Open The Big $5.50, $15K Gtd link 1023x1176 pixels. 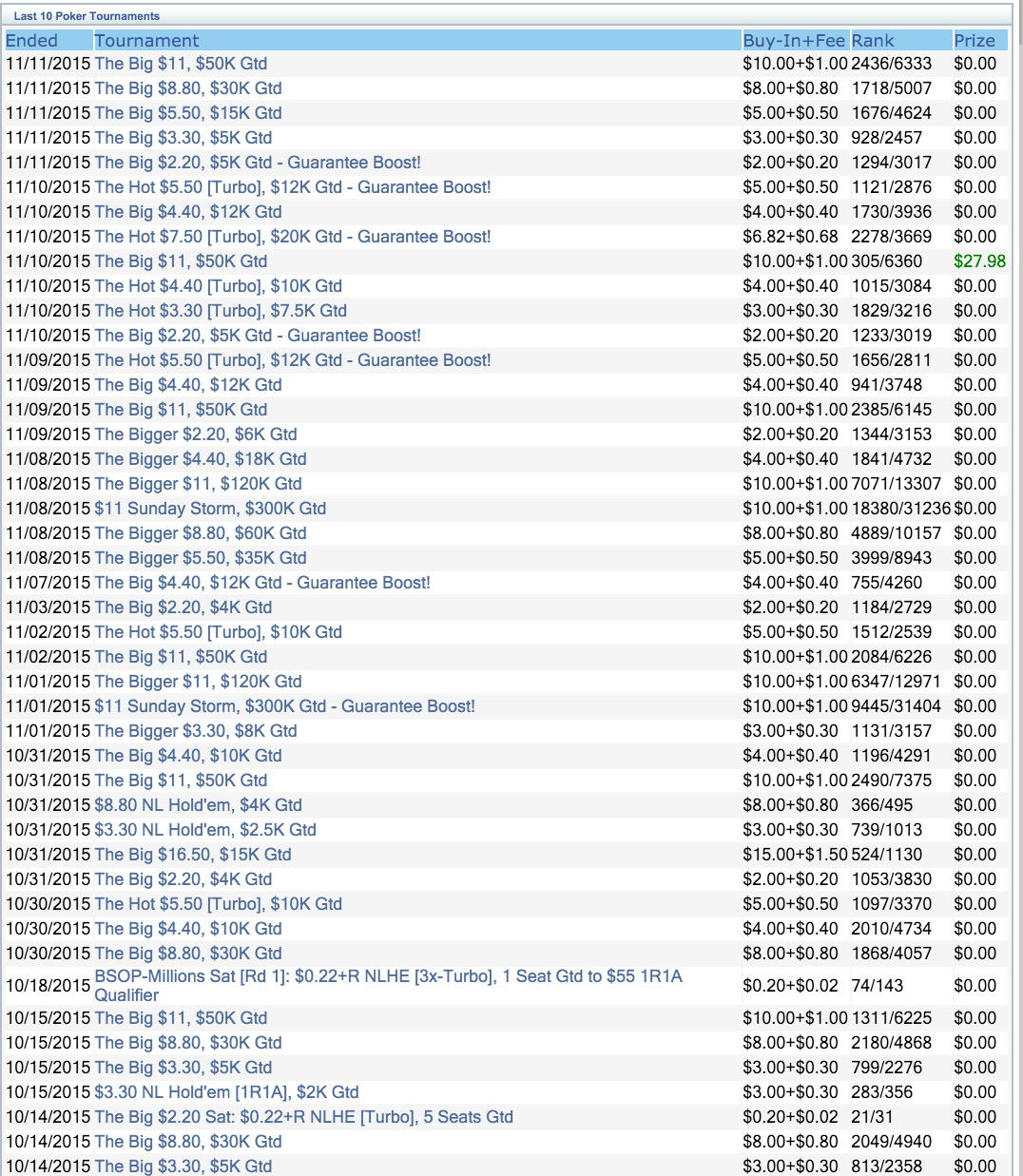pyautogui.click(x=187, y=113)
